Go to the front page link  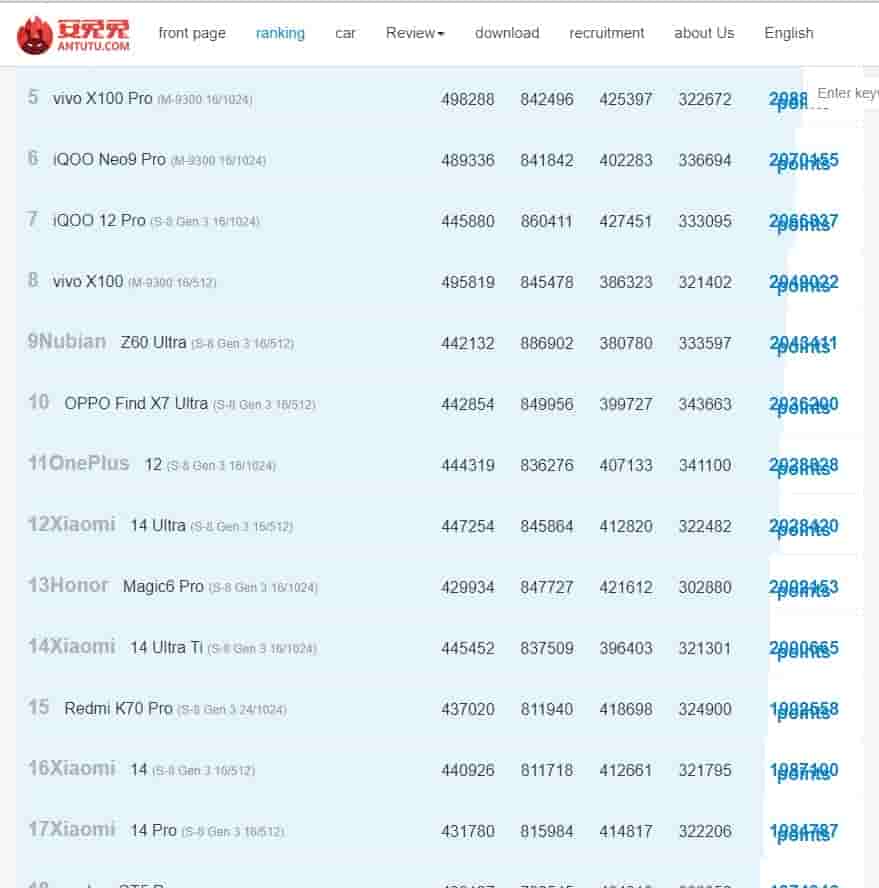pos(192,33)
